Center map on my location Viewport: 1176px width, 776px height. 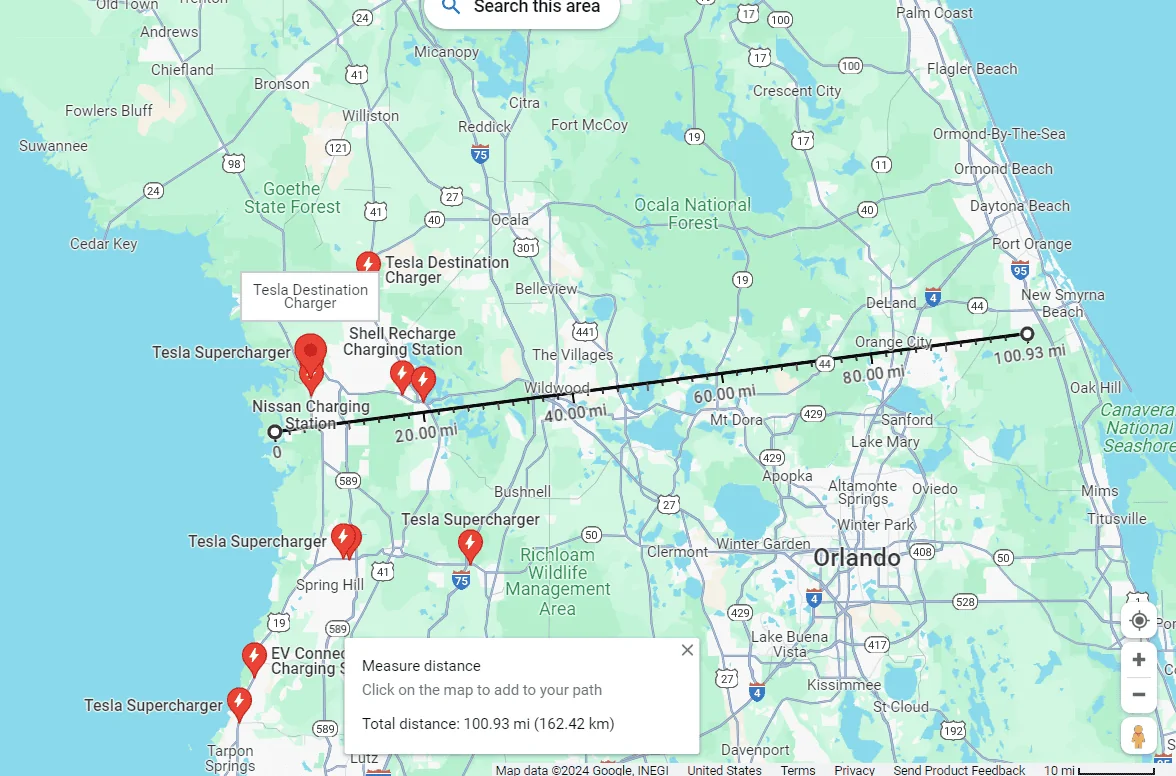(1138, 621)
